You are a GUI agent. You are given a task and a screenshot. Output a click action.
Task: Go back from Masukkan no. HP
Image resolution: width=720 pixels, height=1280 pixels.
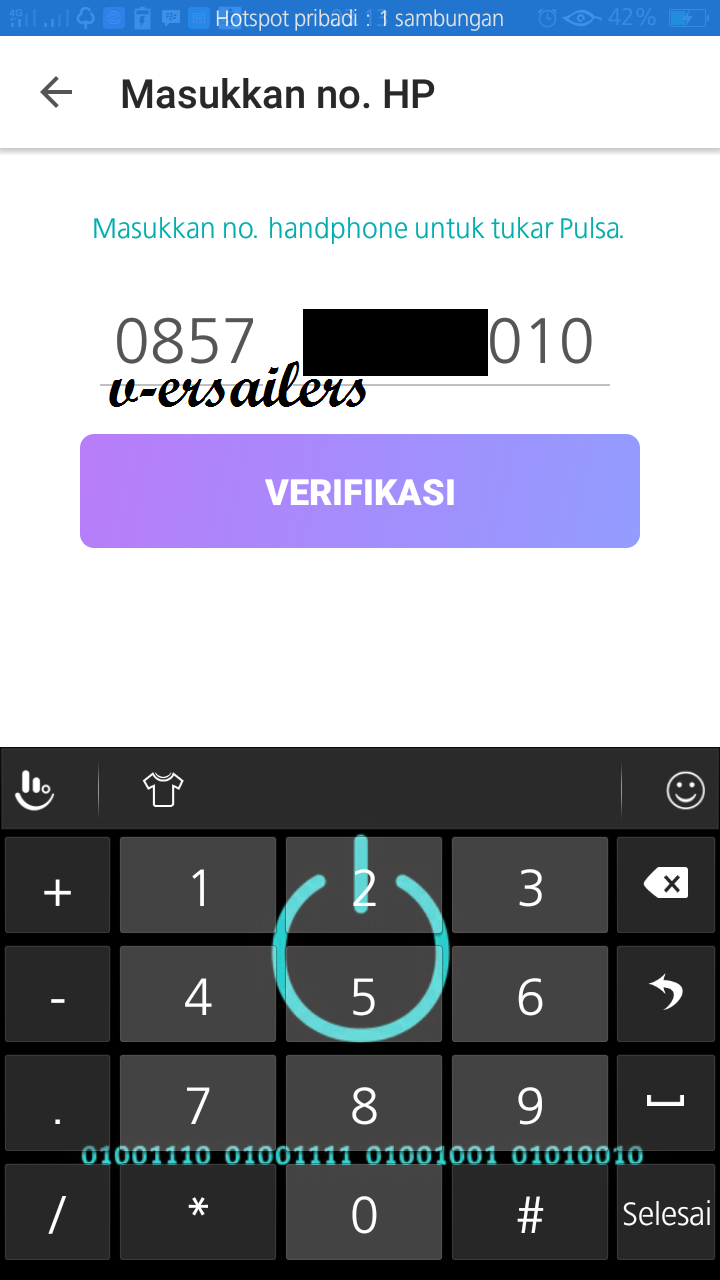click(56, 93)
